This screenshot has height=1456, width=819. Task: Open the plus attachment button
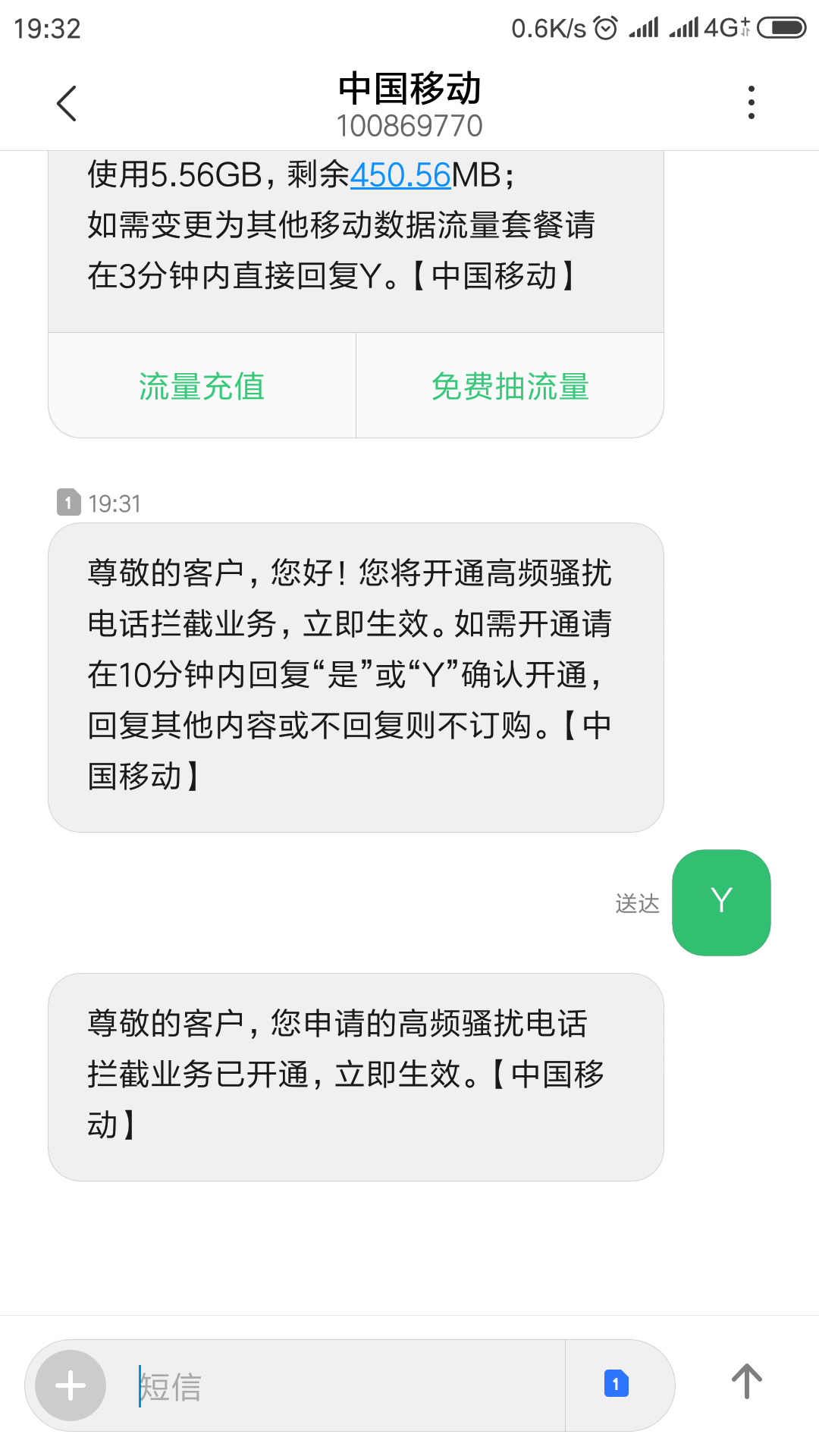coord(71,1385)
